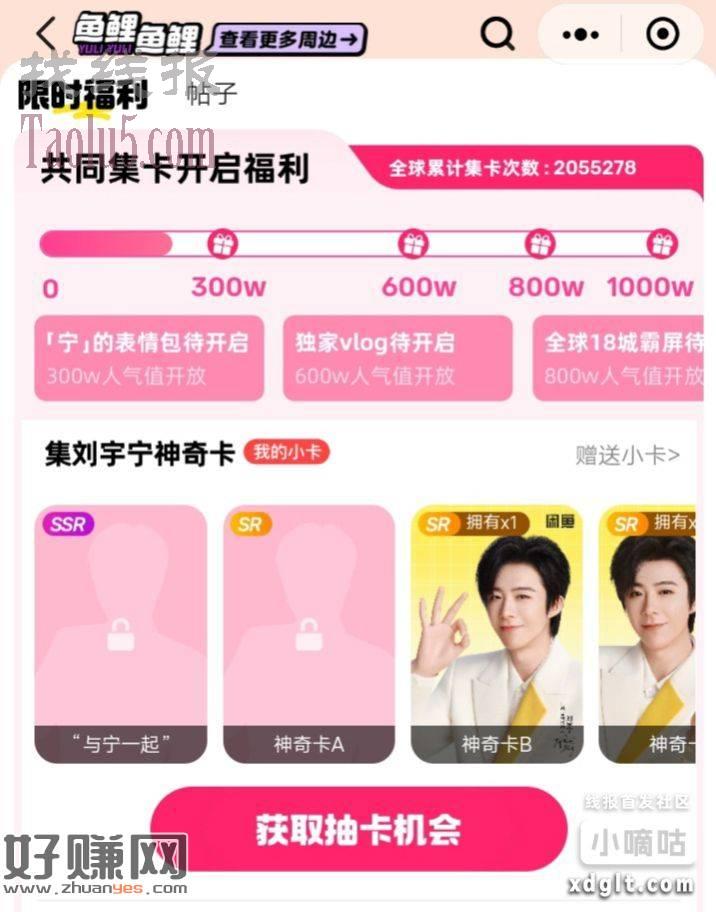This screenshot has height=912, width=716.
Task: Open 全球18城霸屏 reward card
Action: click(620, 358)
